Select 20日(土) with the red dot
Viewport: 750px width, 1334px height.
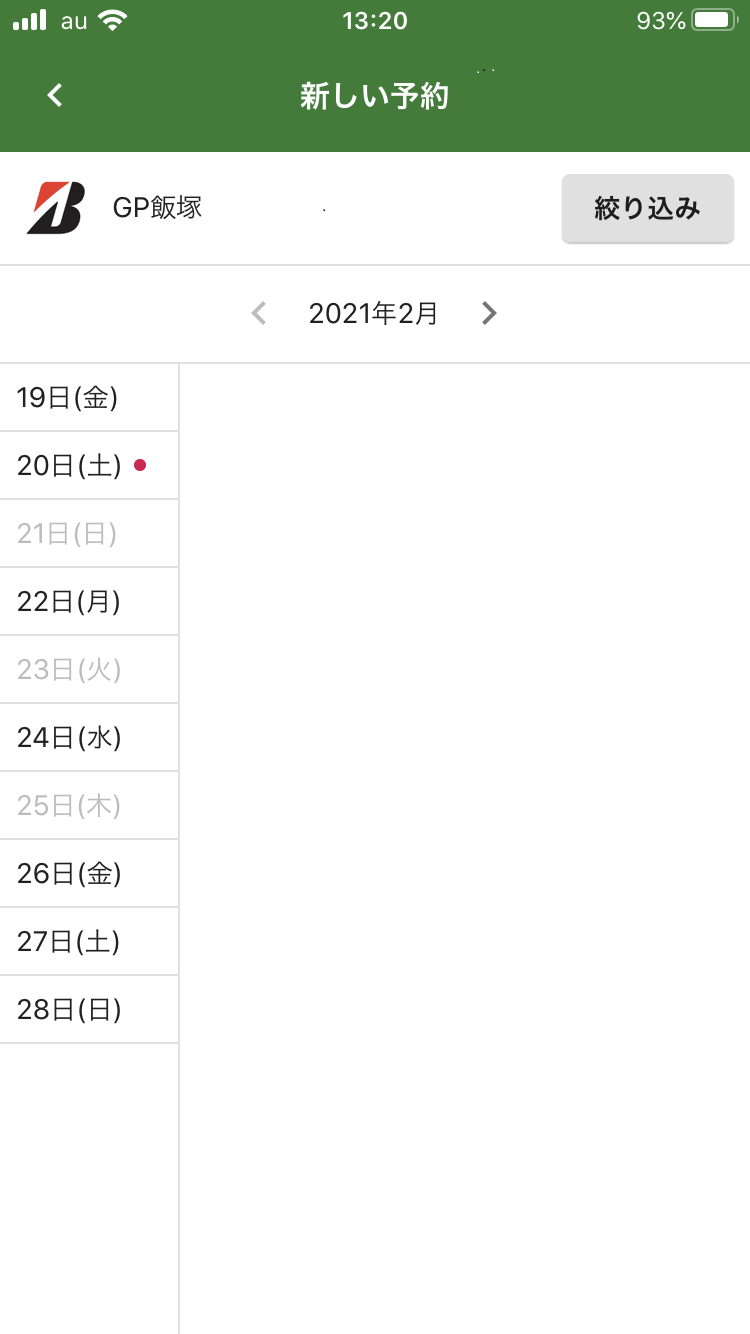[x=89, y=466]
